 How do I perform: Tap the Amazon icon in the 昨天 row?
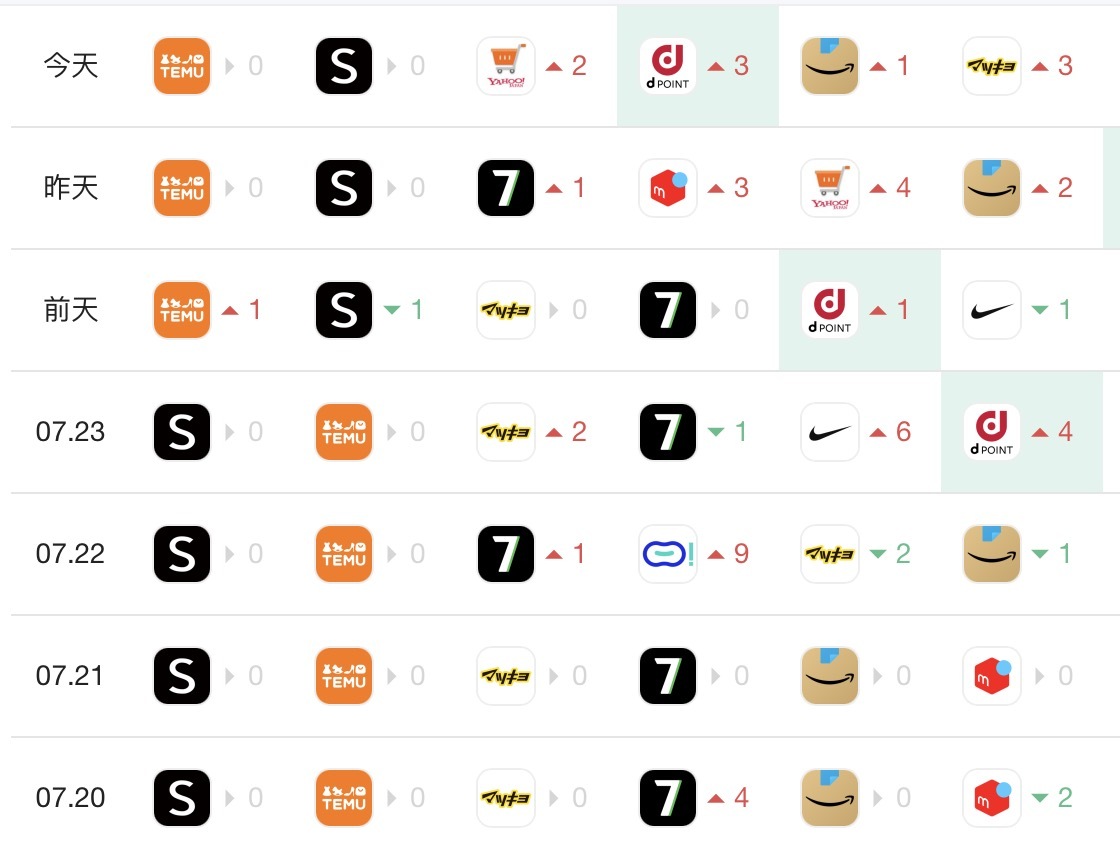[x=992, y=188]
